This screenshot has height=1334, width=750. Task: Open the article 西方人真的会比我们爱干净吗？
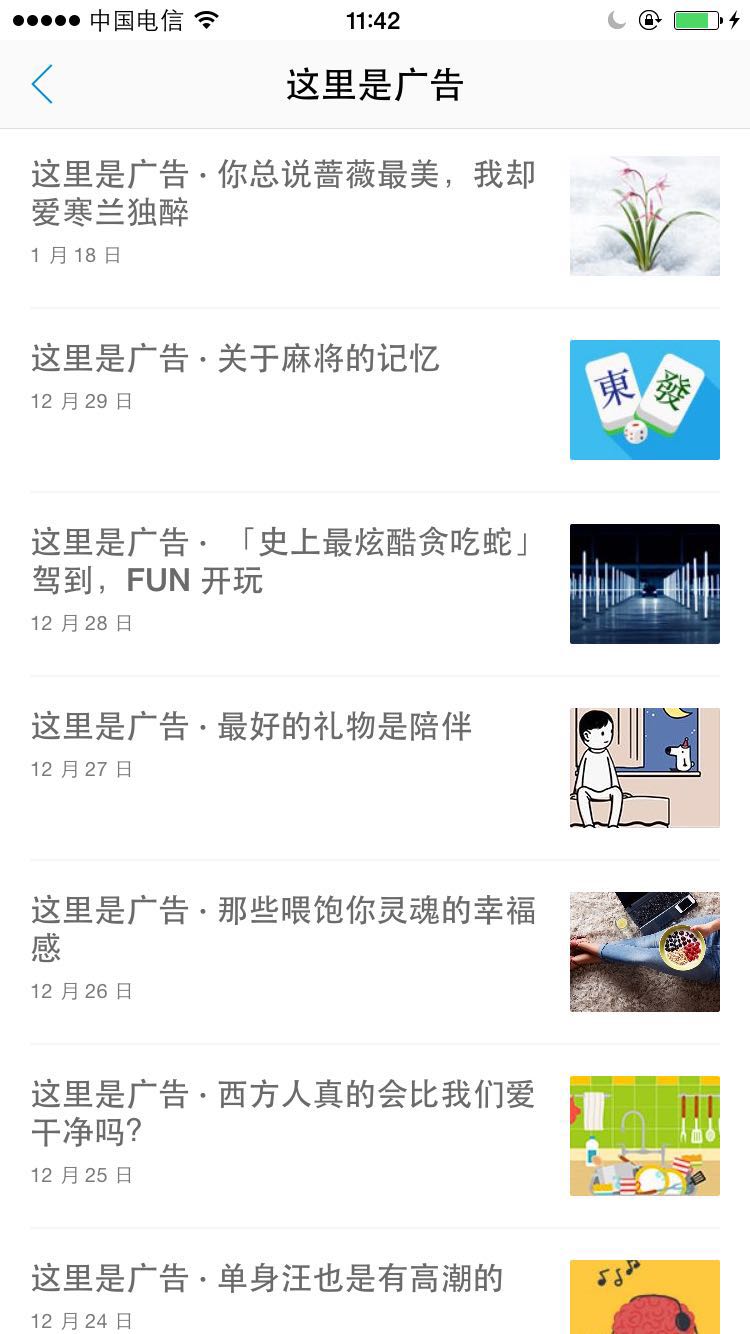(x=284, y=1113)
